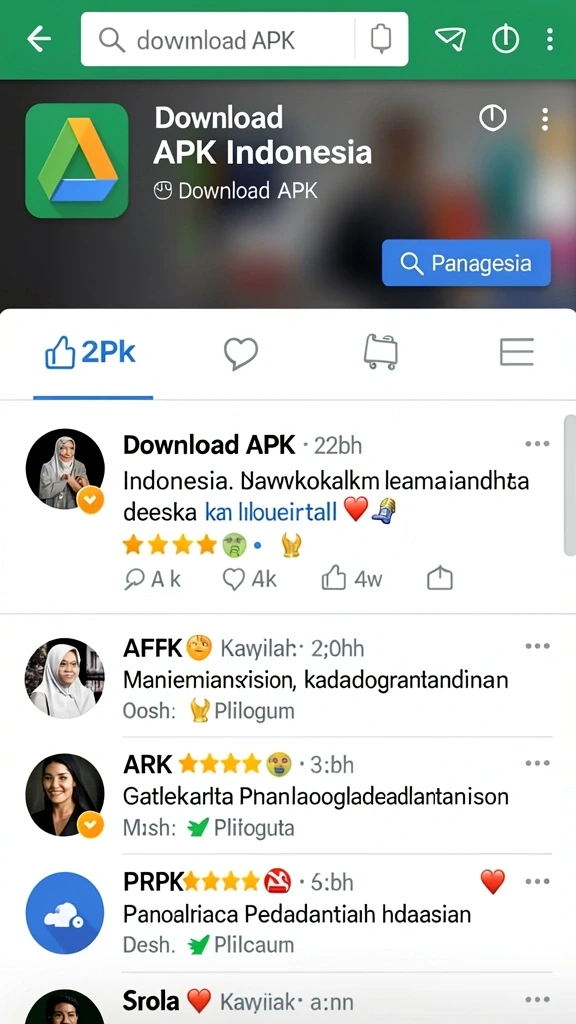Go back with the top-left arrow
Viewport: 576px width, 1024px height.
coord(39,40)
